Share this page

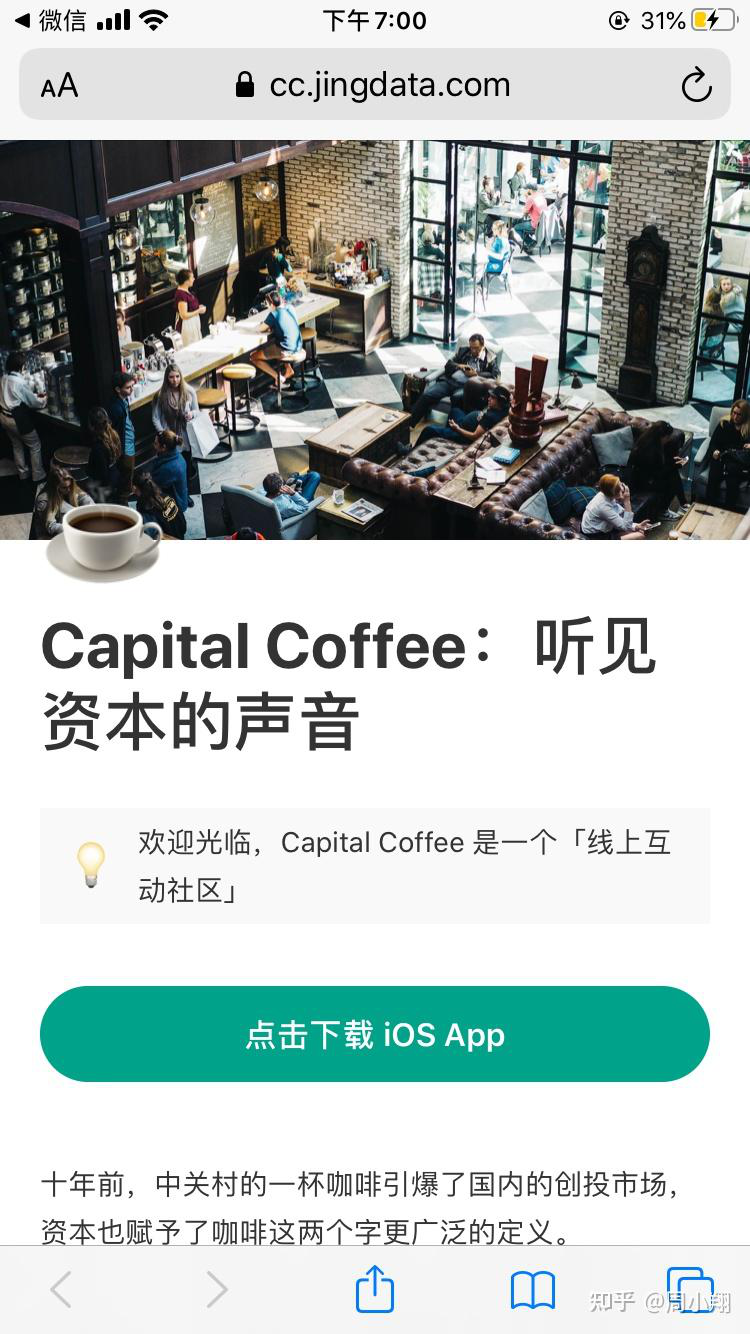coord(375,1289)
